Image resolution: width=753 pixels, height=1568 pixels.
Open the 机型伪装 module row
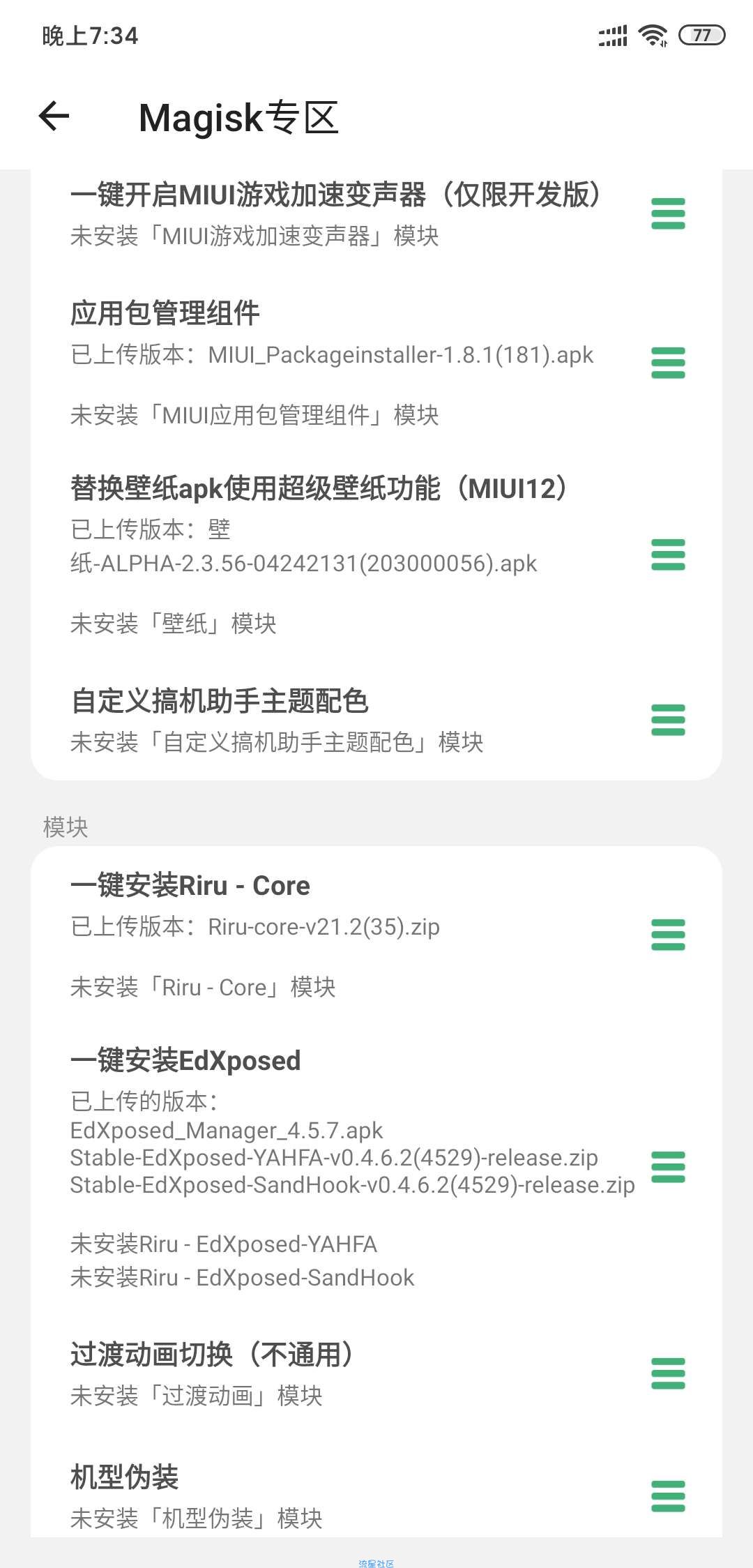[x=376, y=1495]
